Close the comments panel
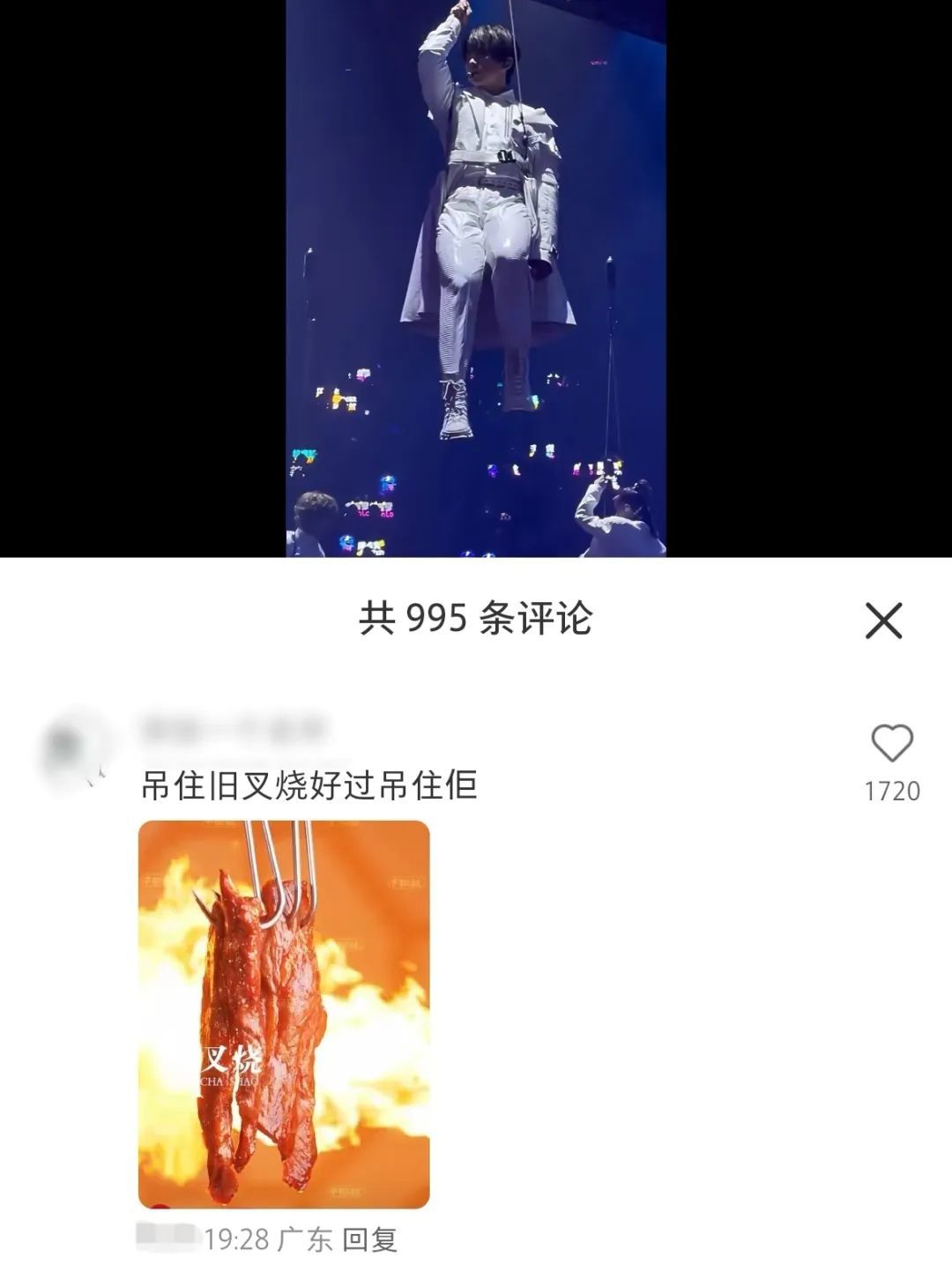 coord(883,621)
